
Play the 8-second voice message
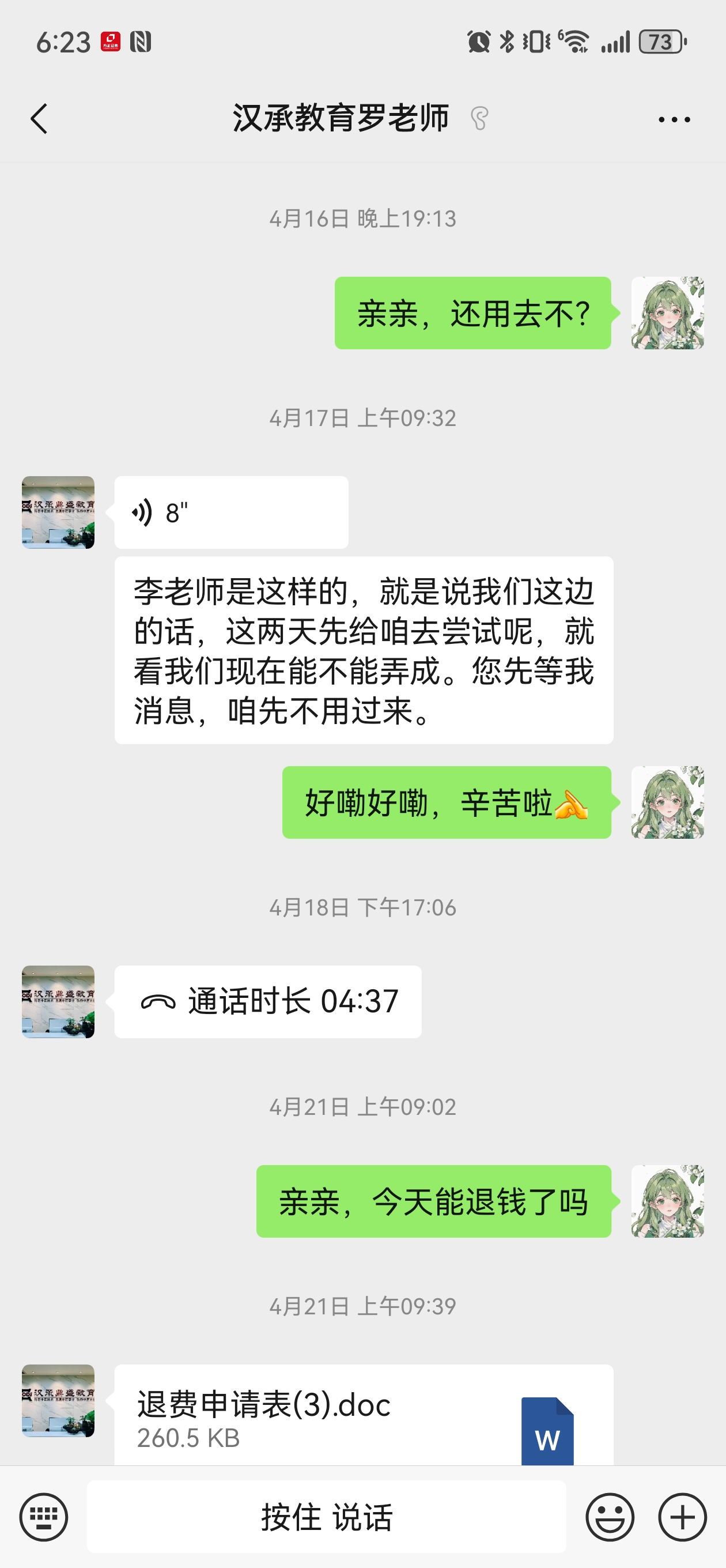tap(230, 512)
